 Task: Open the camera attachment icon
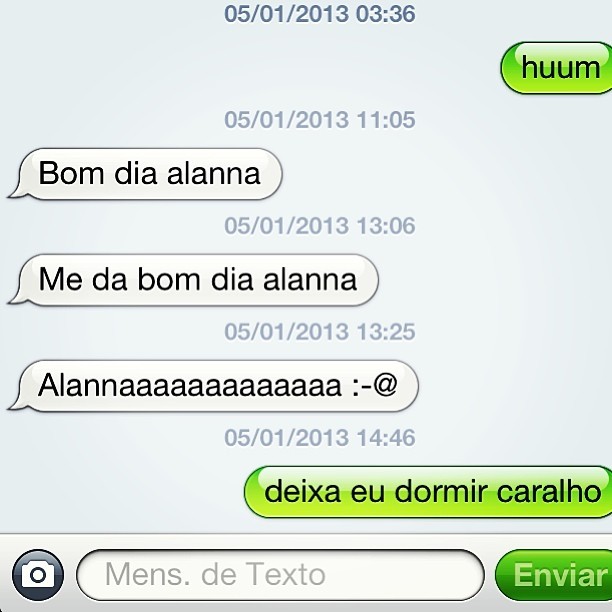(38, 575)
